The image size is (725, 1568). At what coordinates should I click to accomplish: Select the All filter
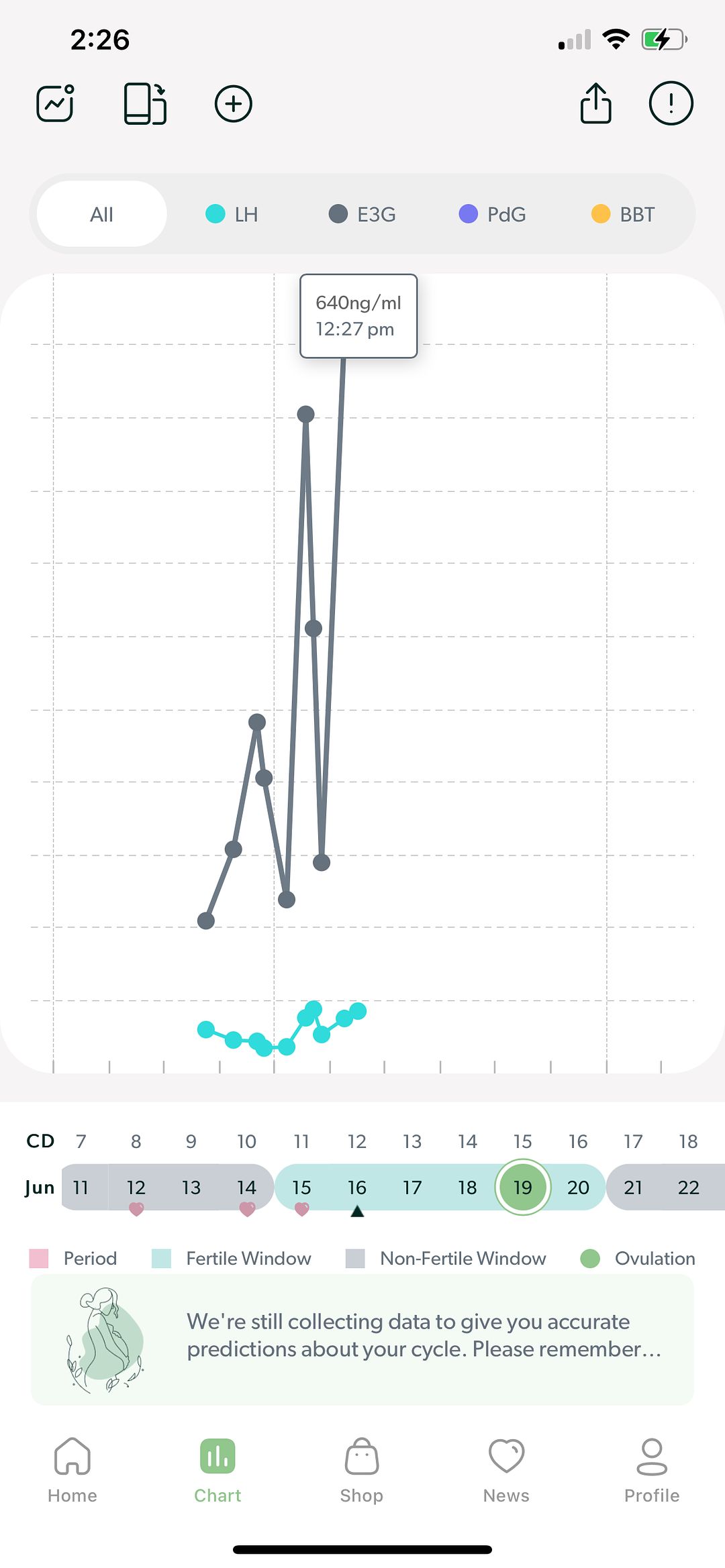102,214
